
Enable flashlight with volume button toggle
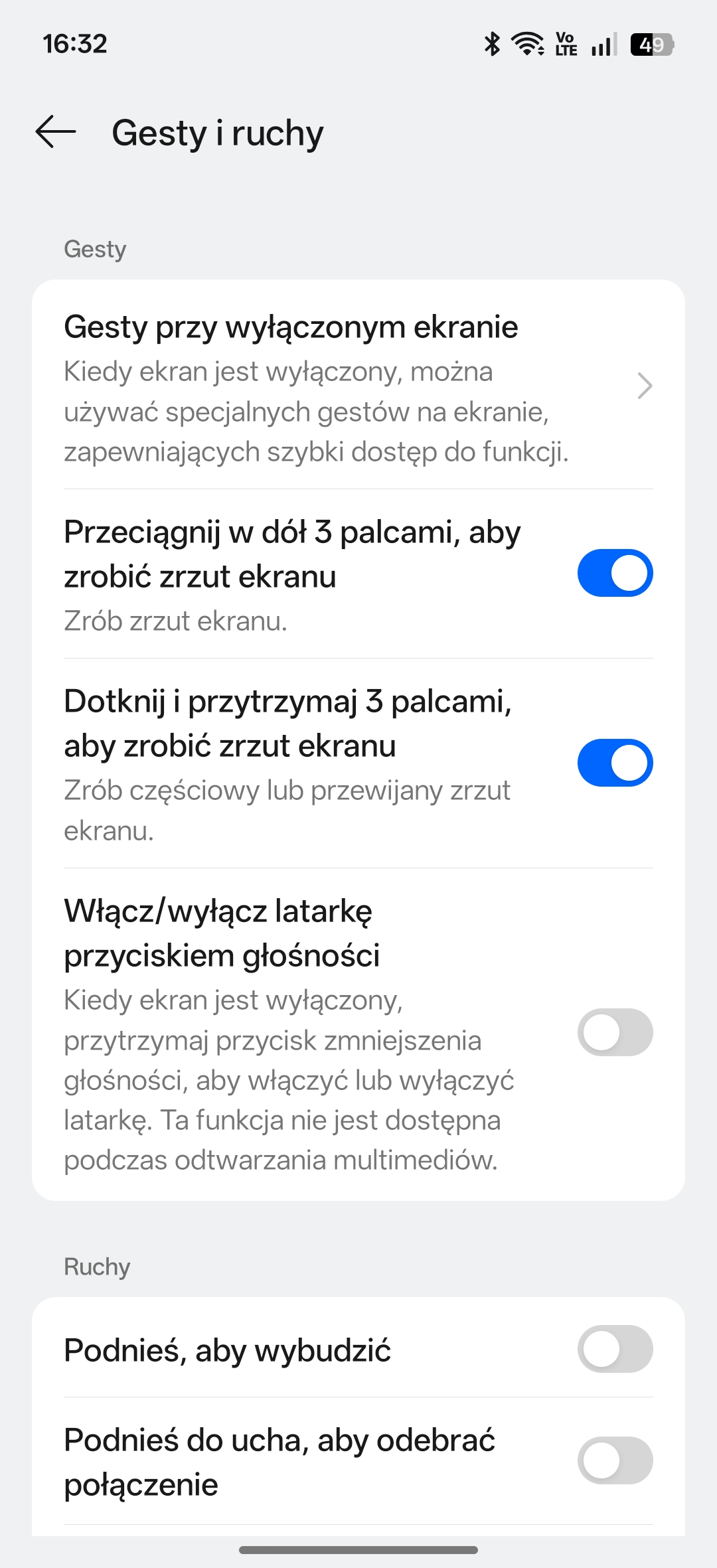(x=615, y=1032)
